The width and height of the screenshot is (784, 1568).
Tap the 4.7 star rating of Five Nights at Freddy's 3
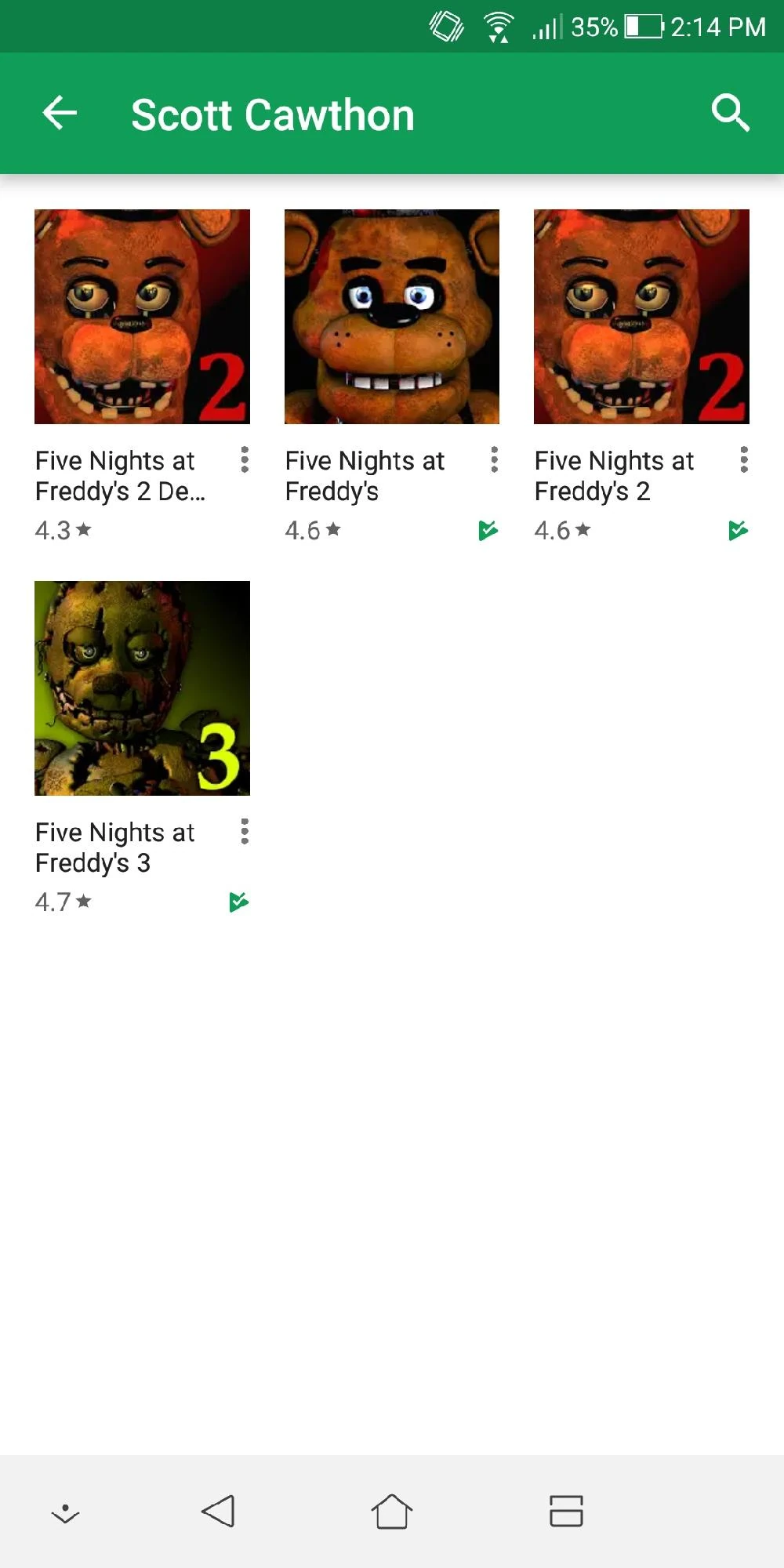pyautogui.click(x=63, y=902)
